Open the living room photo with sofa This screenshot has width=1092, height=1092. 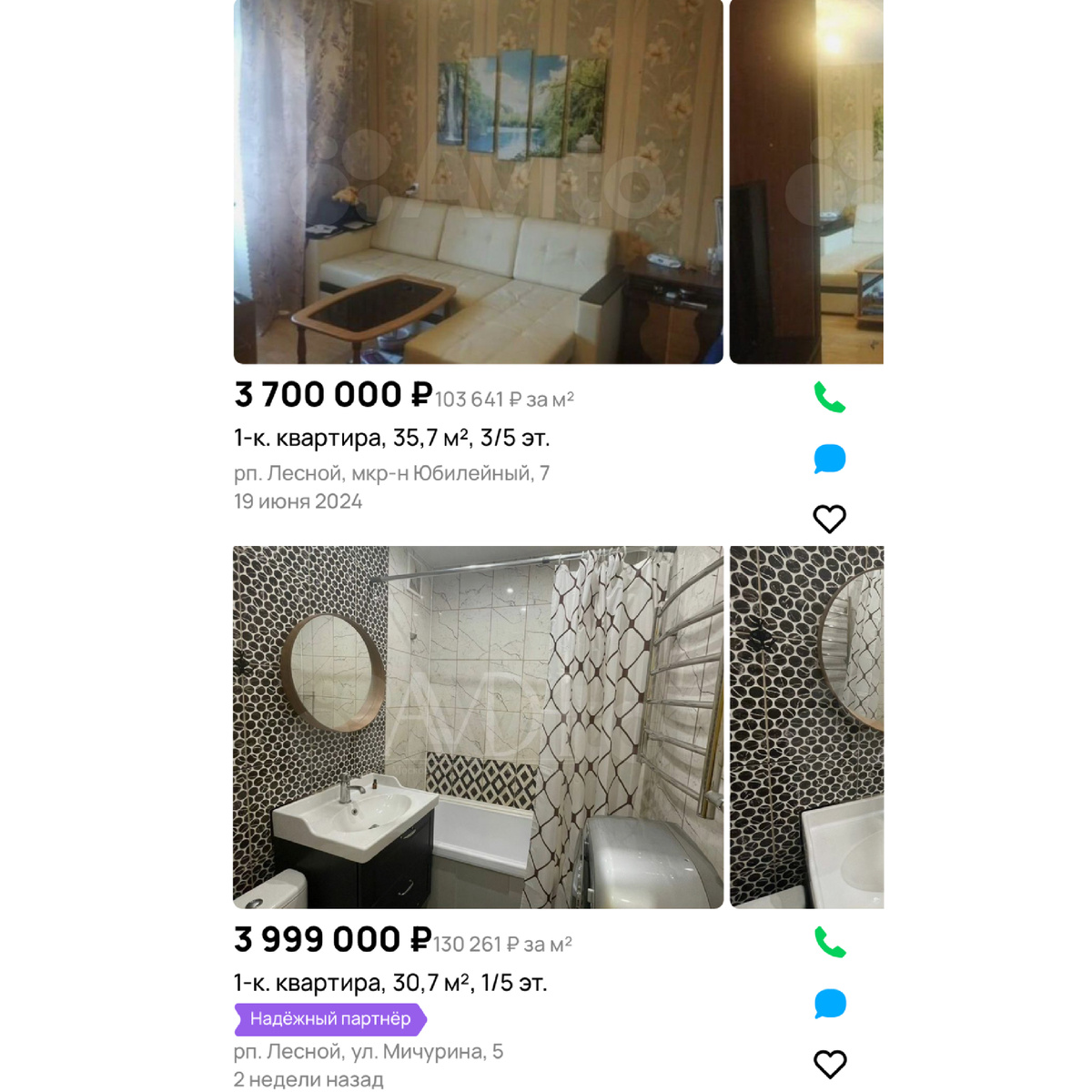click(479, 182)
